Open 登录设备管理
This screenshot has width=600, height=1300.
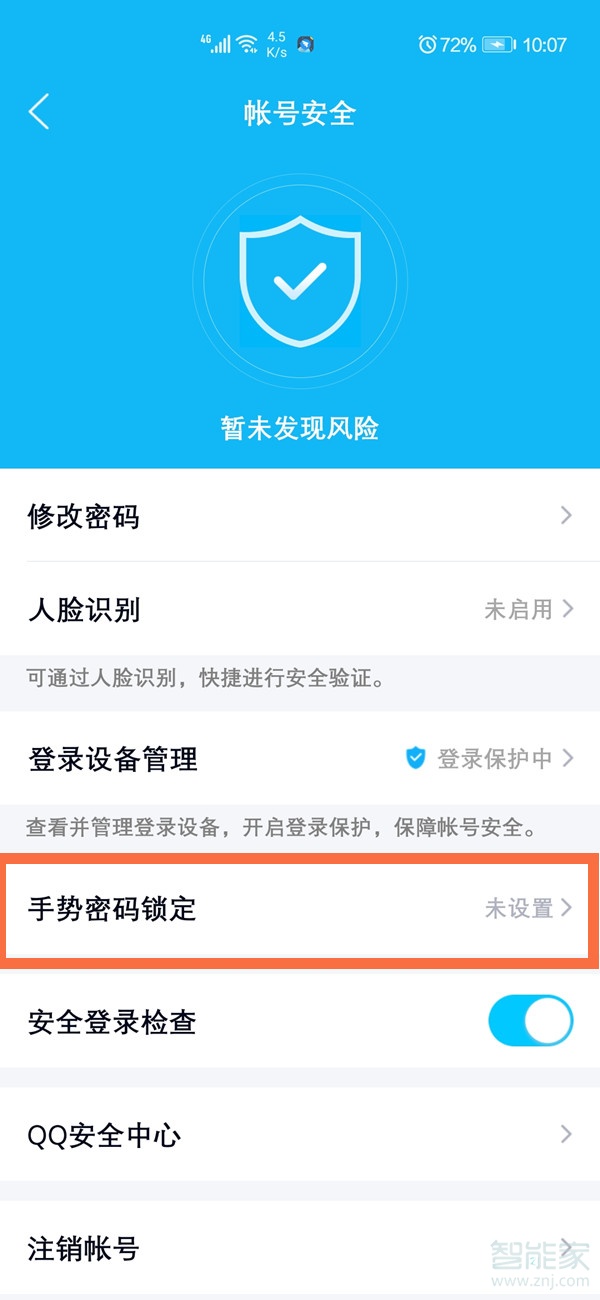coord(300,759)
